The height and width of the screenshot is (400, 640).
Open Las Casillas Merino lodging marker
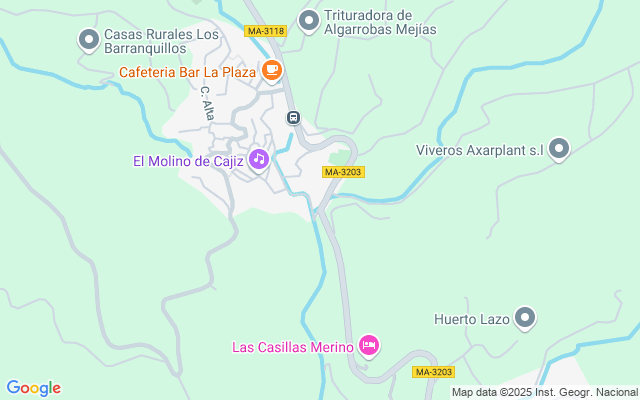369,346
